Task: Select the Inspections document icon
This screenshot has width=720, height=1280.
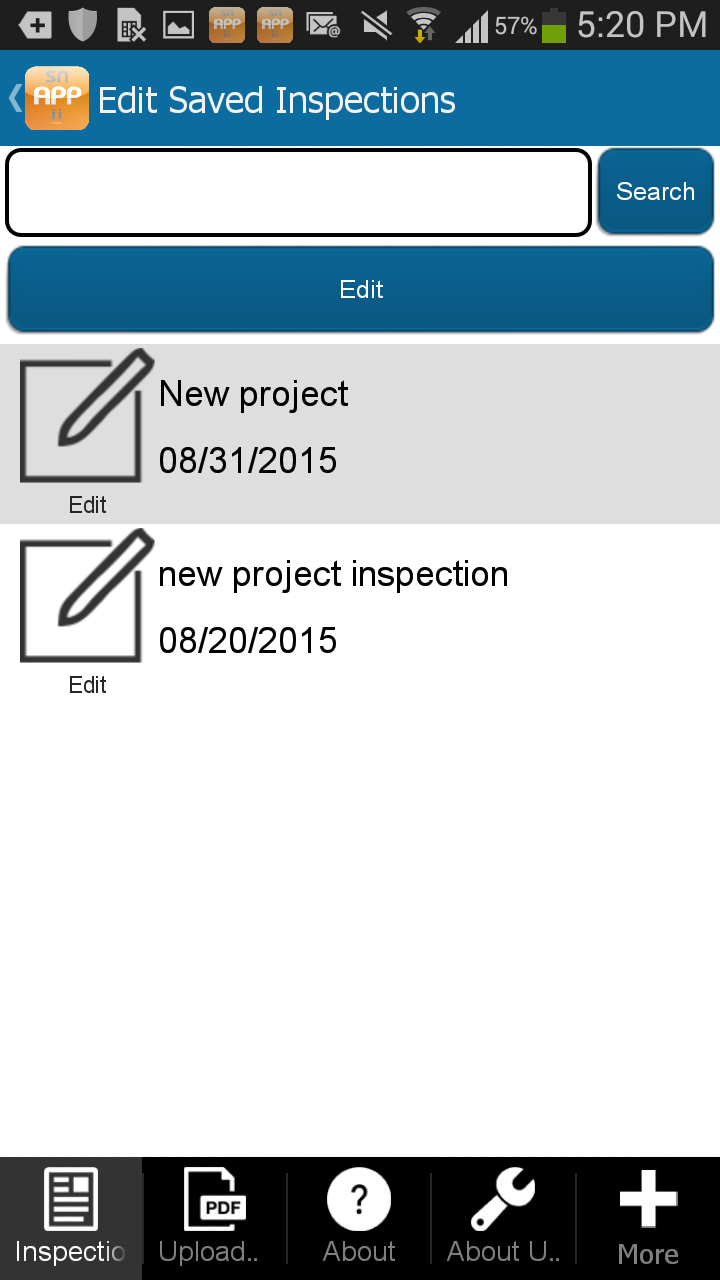Action: (70, 1198)
